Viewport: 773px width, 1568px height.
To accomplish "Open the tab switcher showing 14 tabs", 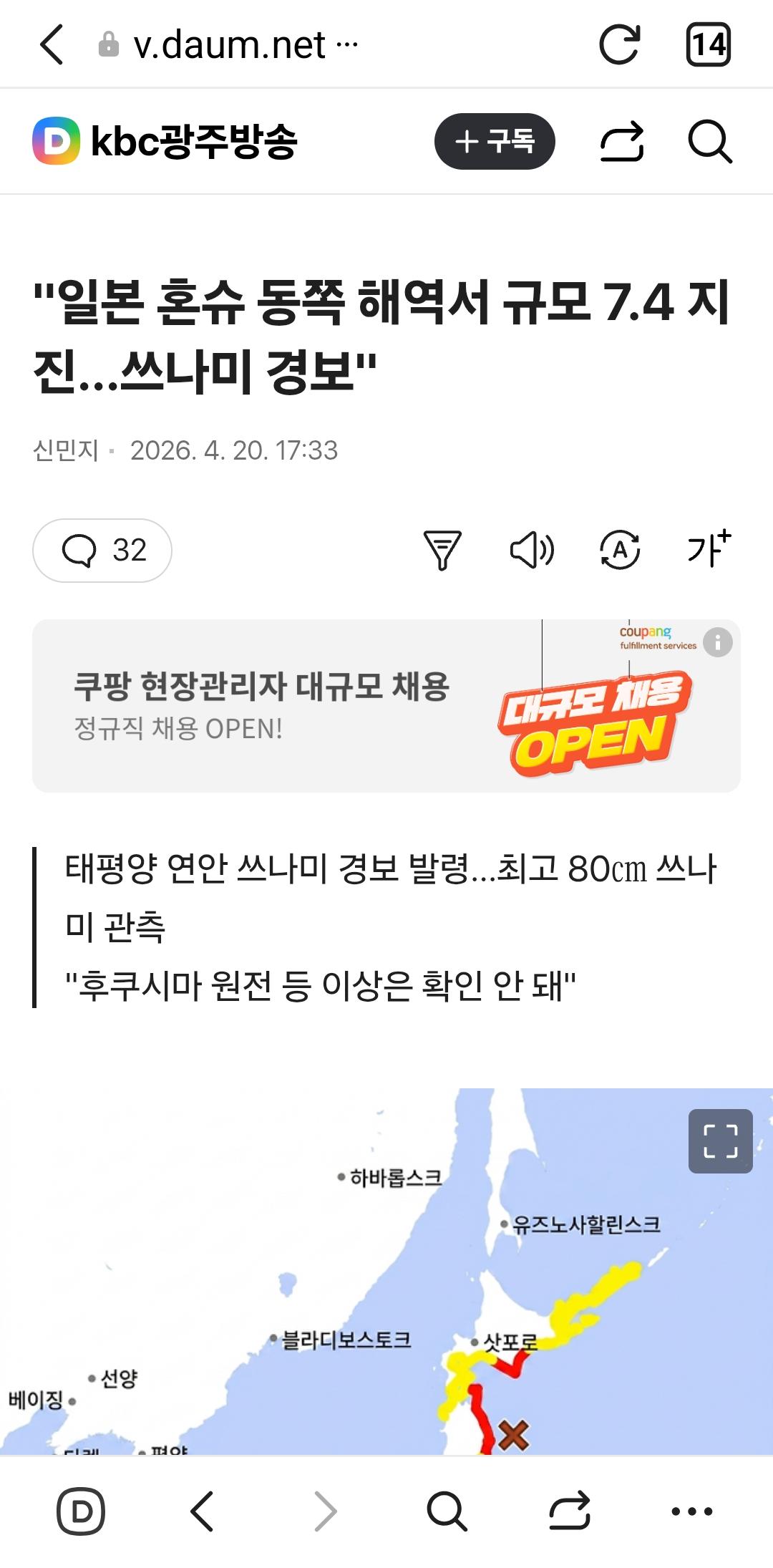I will coord(710,44).
